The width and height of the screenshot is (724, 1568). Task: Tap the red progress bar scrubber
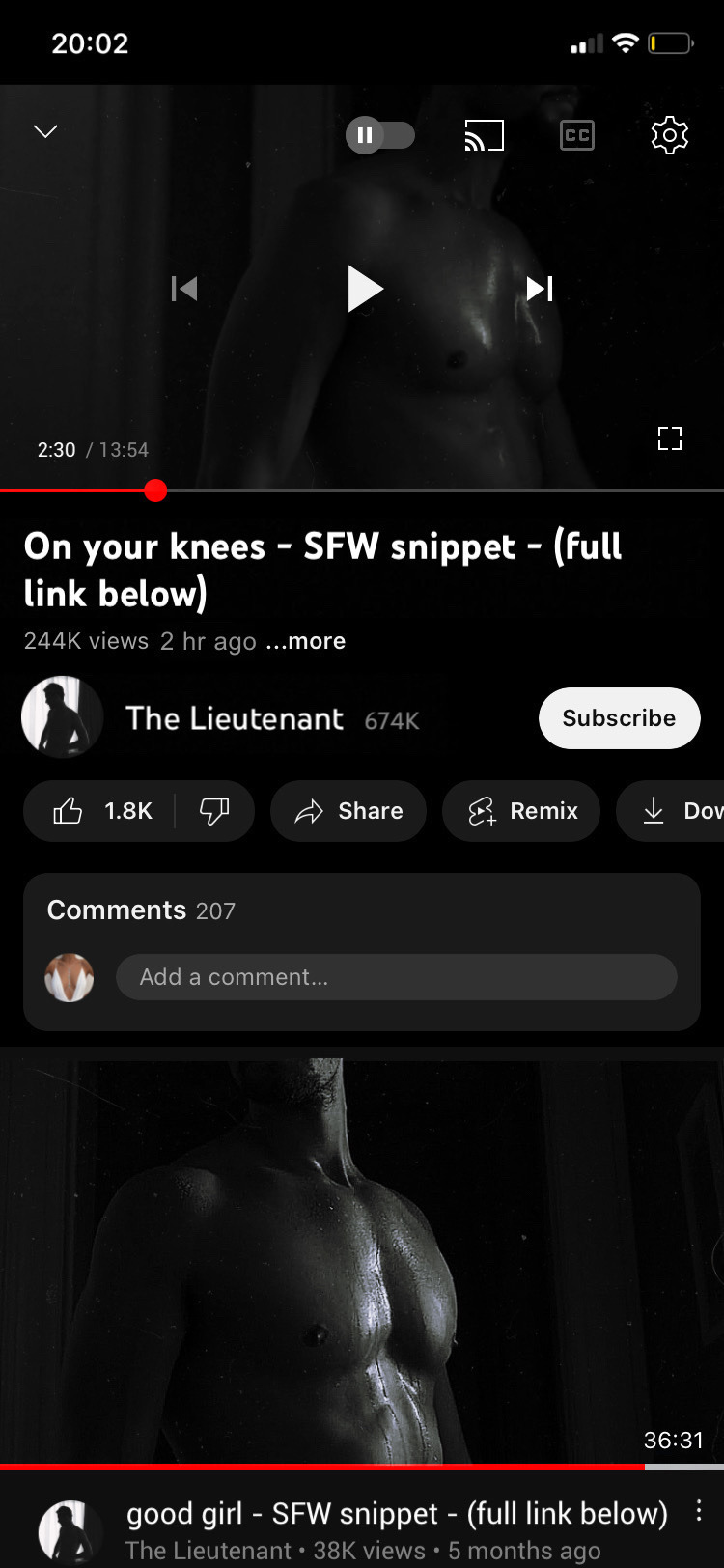[155, 490]
